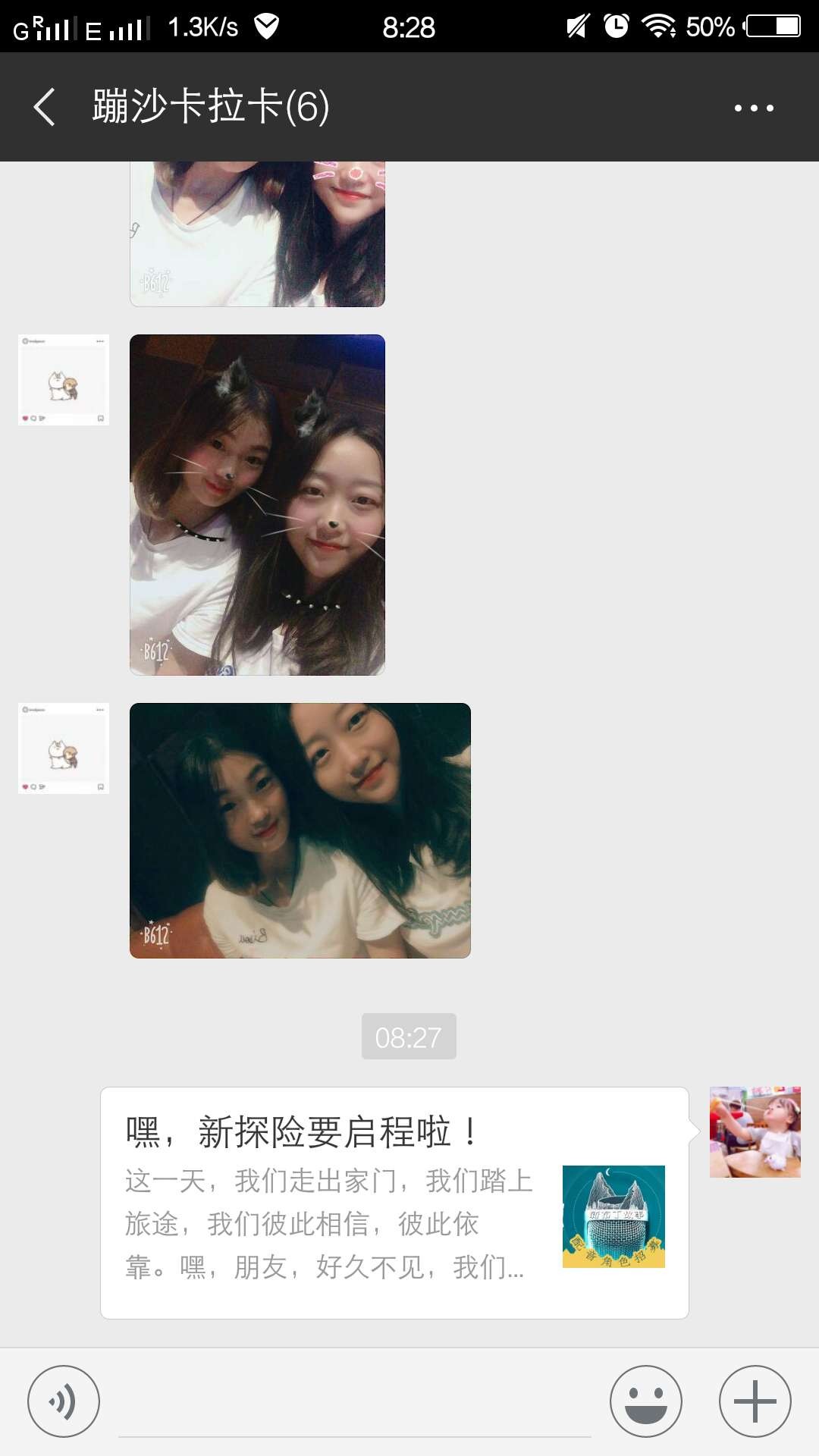This screenshot has height=1456, width=819.
Task: Open the cat-ears filter selfie photo
Action: (x=257, y=504)
